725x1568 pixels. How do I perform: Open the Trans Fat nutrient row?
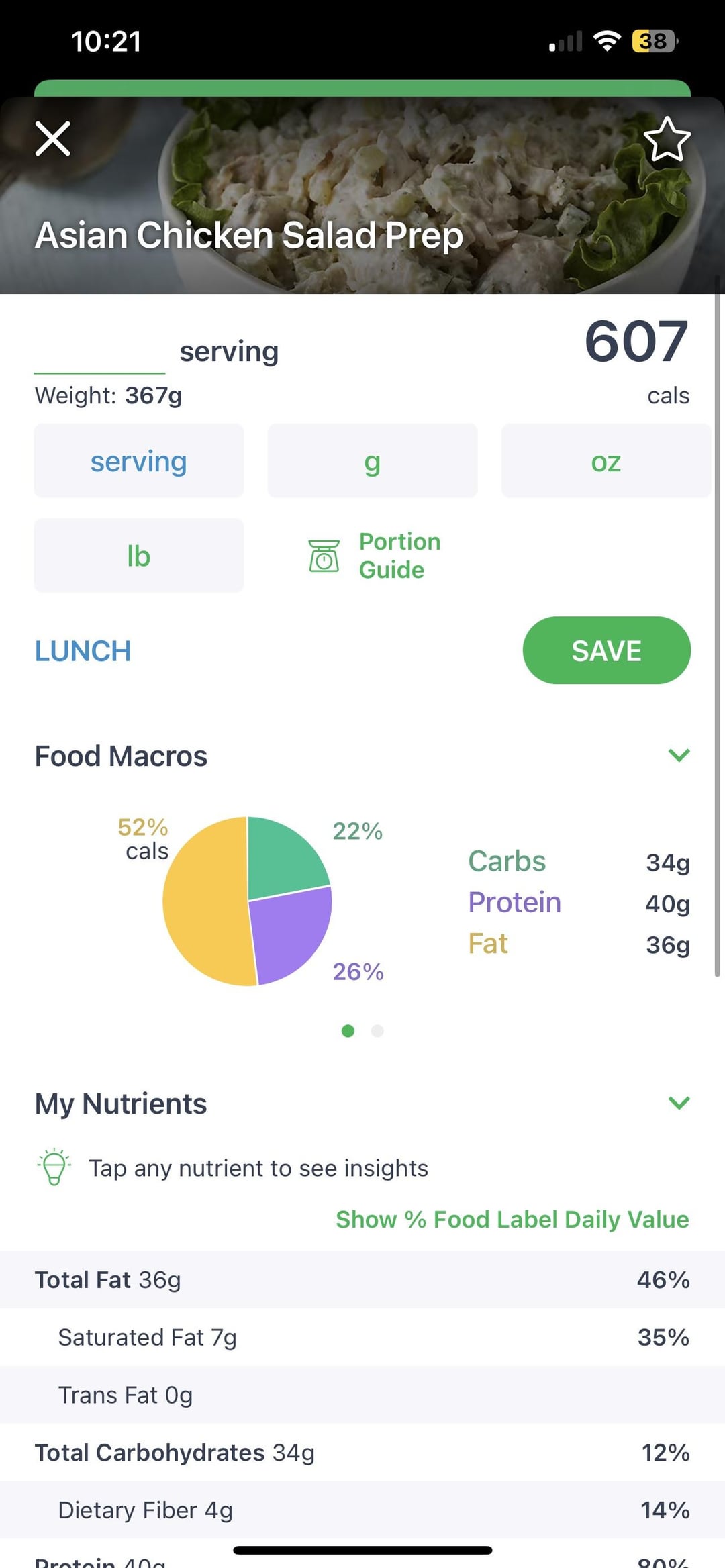[x=362, y=1395]
